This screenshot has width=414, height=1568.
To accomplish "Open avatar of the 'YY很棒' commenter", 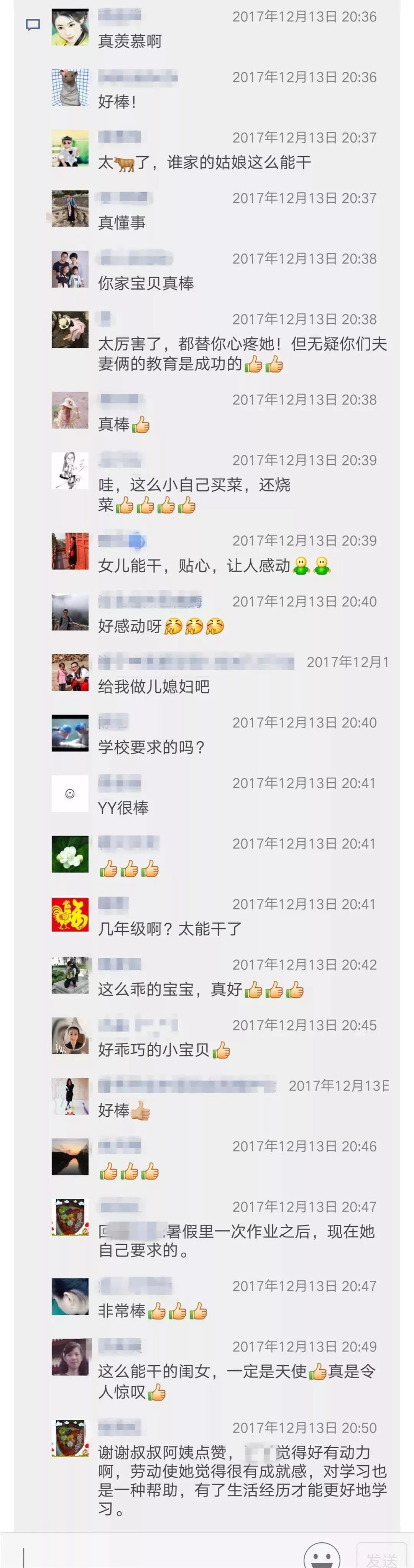I will [x=70, y=794].
